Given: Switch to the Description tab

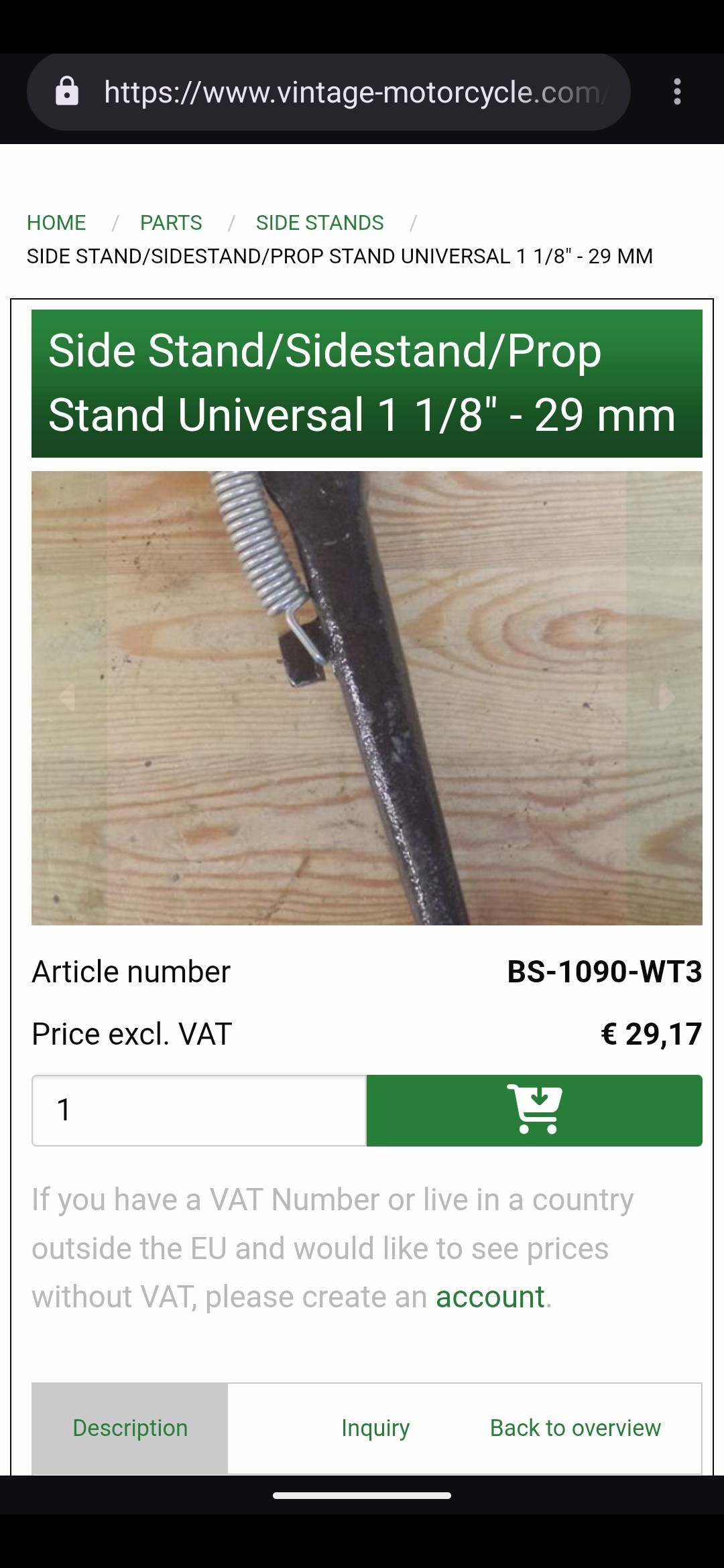Looking at the screenshot, I should (130, 1428).
